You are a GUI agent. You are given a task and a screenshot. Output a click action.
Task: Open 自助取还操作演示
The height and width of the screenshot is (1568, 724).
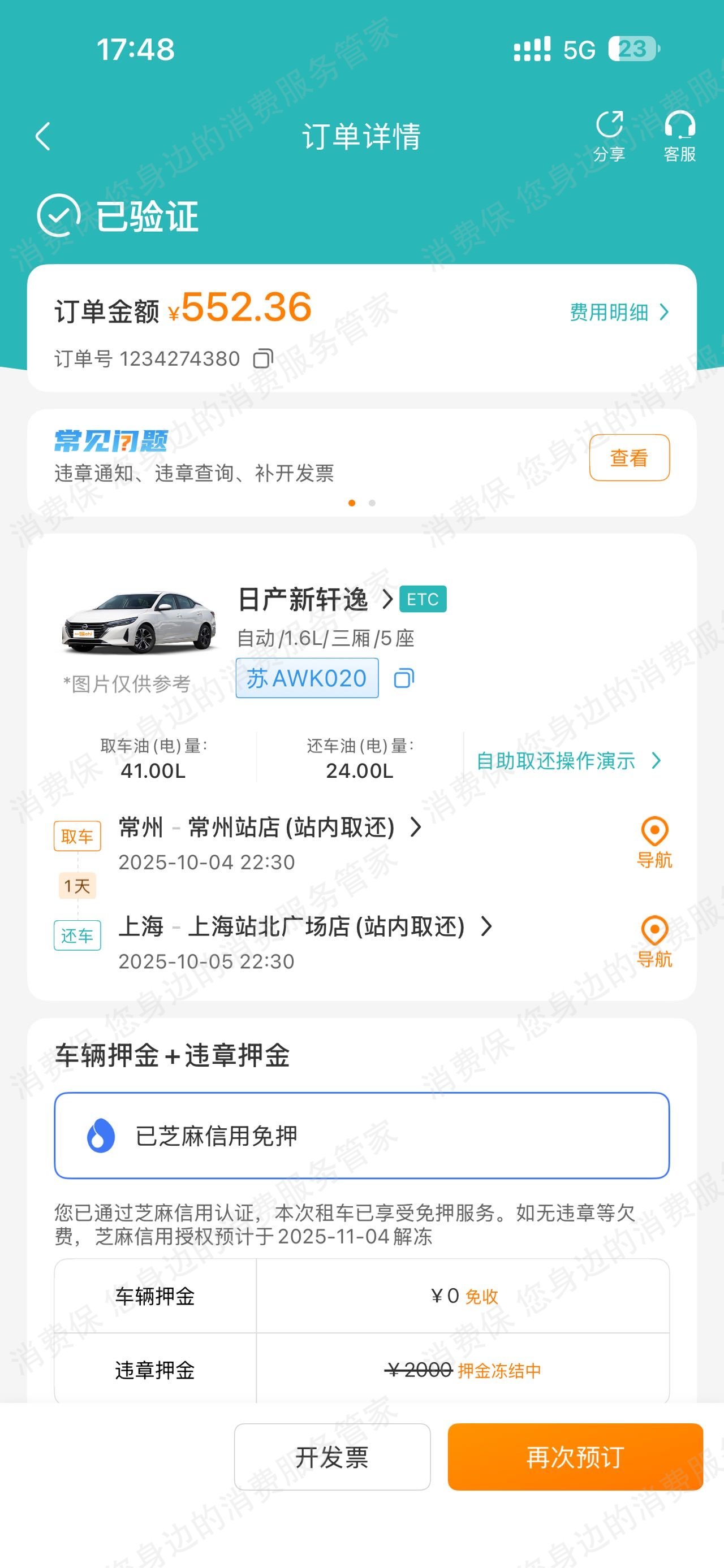coord(567,760)
